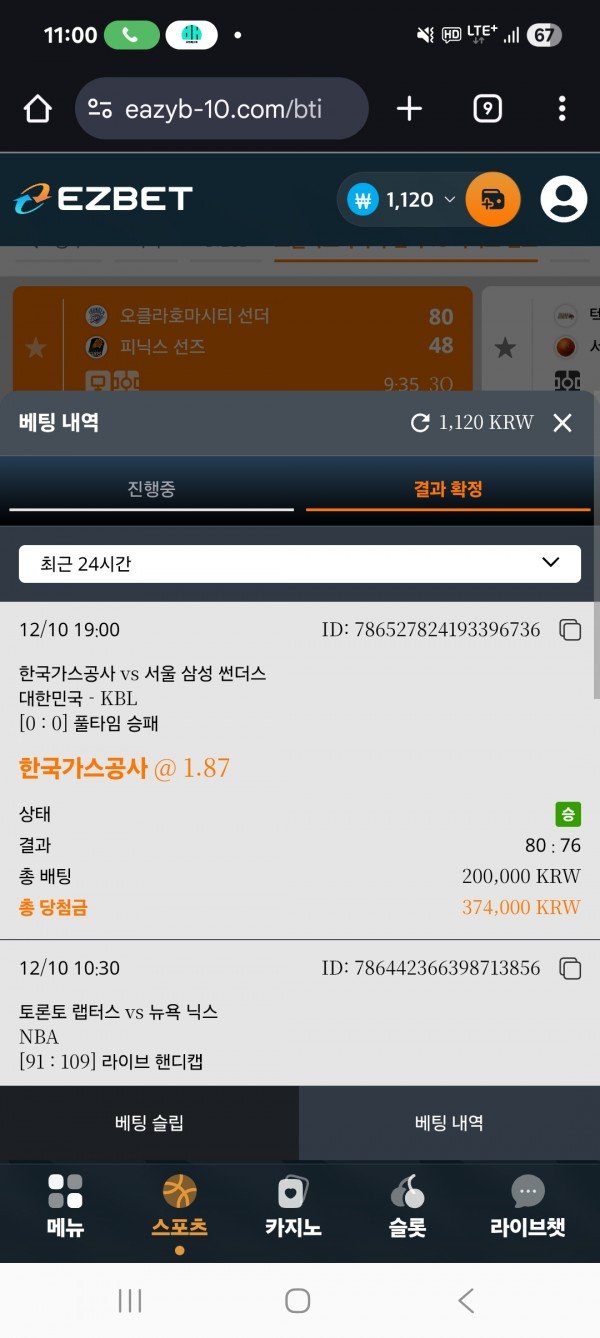Screen dimensions: 600x1338
Task: Open the tab switcher showing 9 tabs
Action: pos(487,109)
